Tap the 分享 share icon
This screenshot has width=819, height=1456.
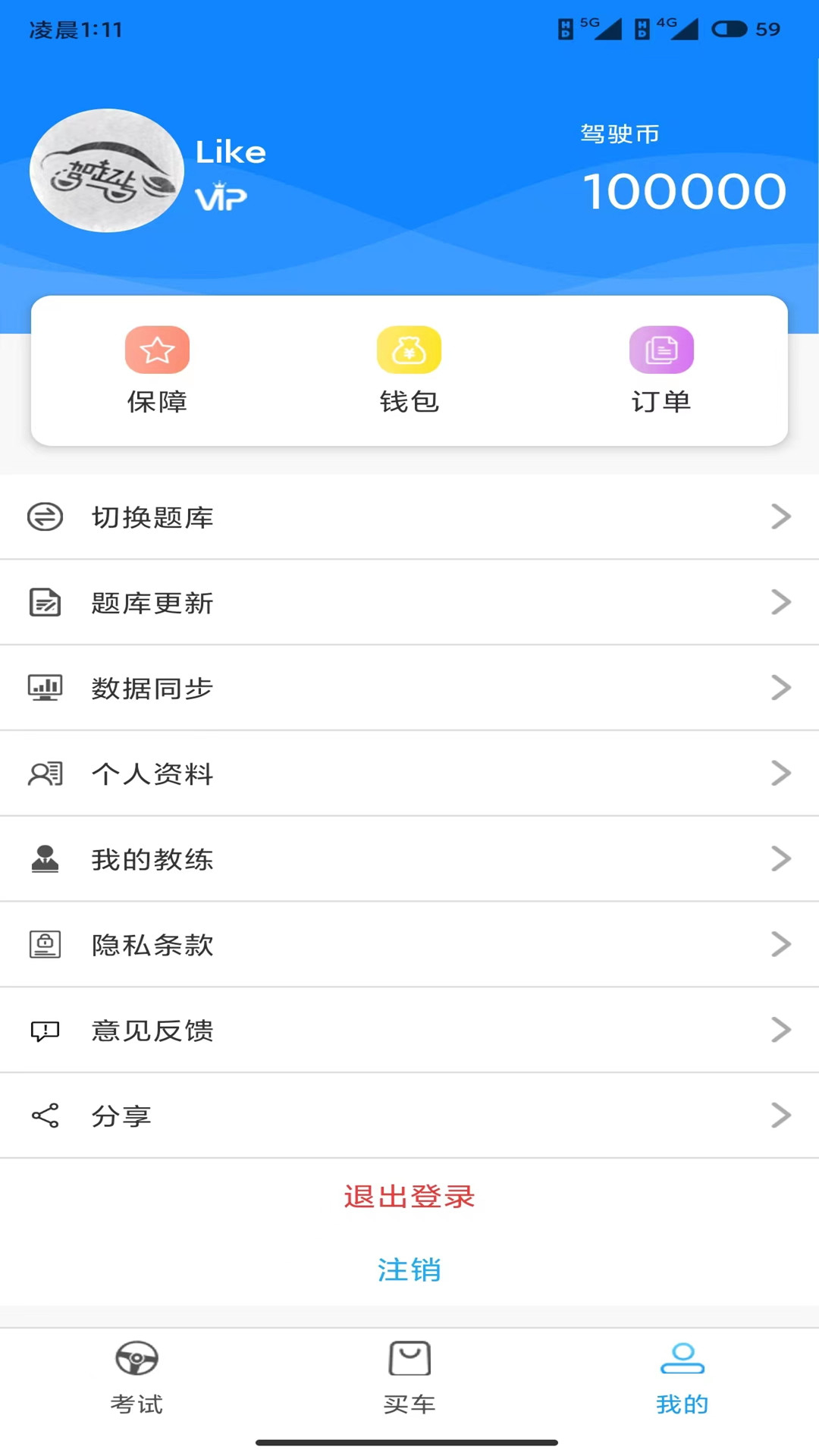(x=45, y=1115)
